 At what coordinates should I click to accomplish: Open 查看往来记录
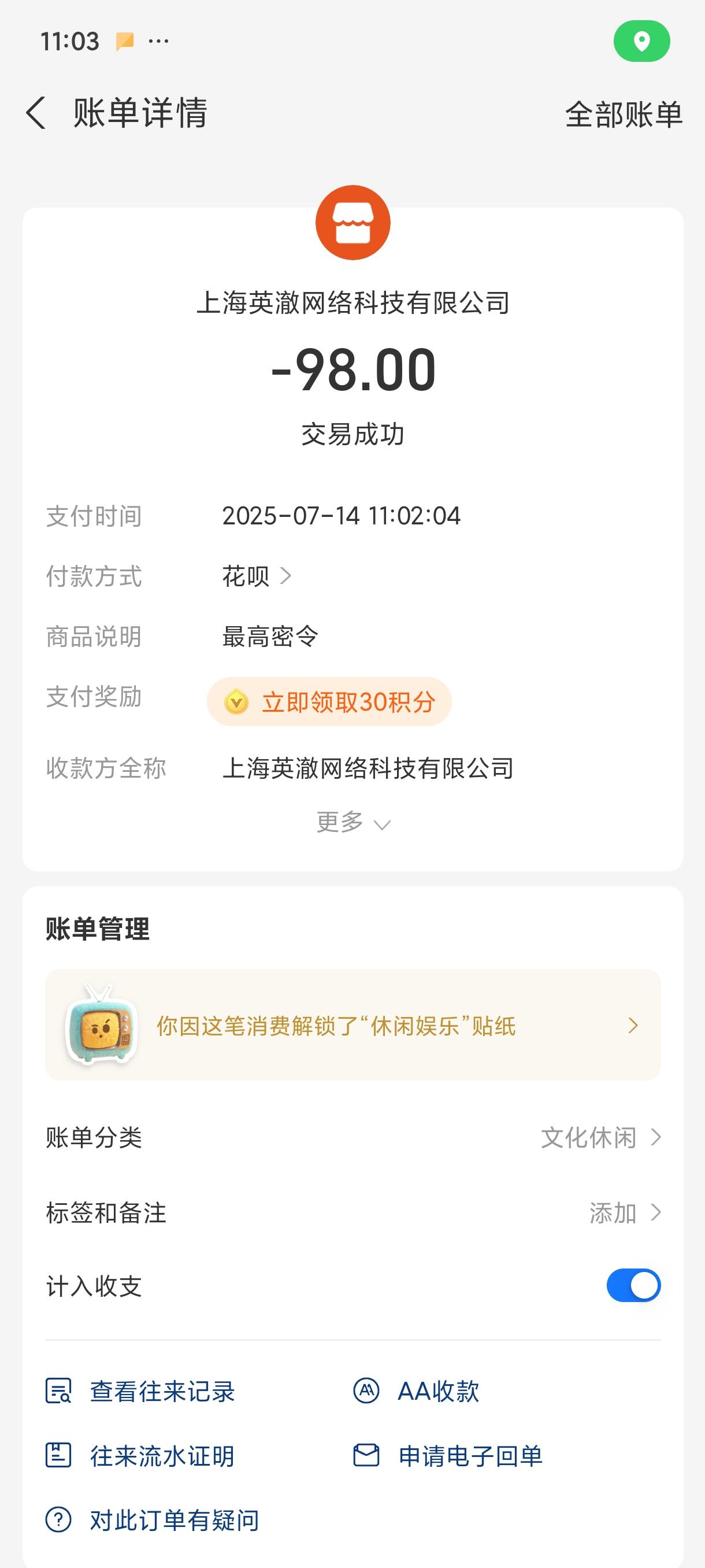click(140, 1392)
